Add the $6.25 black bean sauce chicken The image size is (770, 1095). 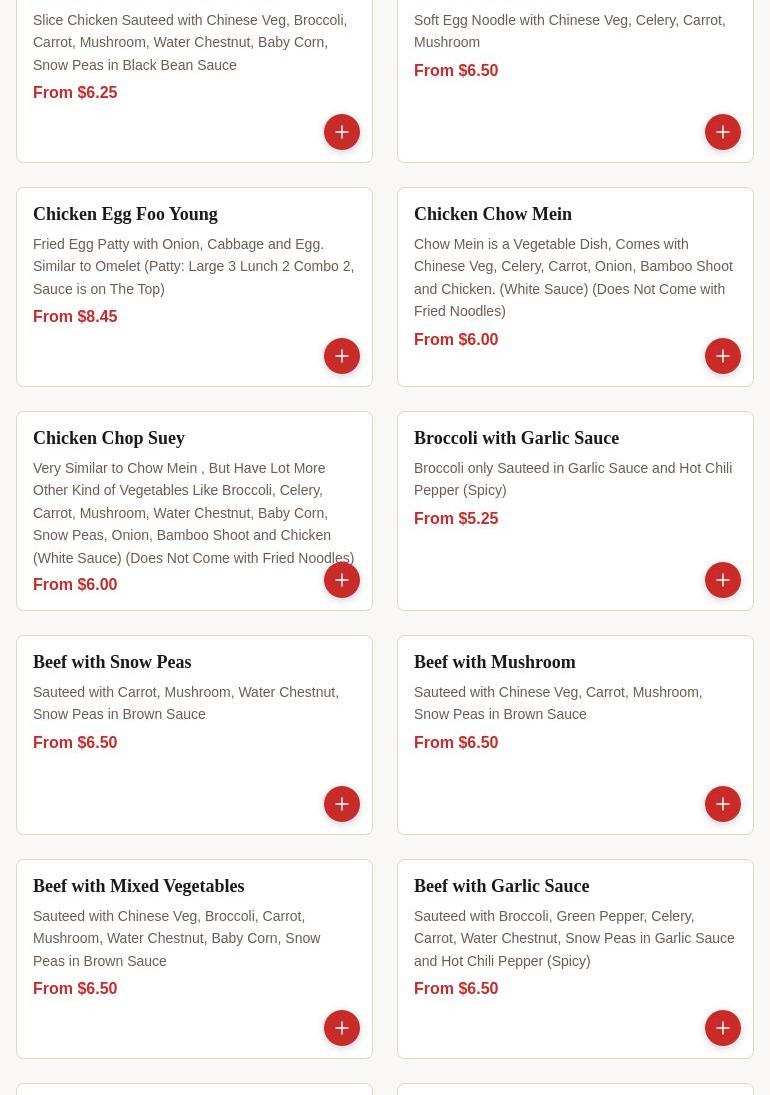(342, 132)
